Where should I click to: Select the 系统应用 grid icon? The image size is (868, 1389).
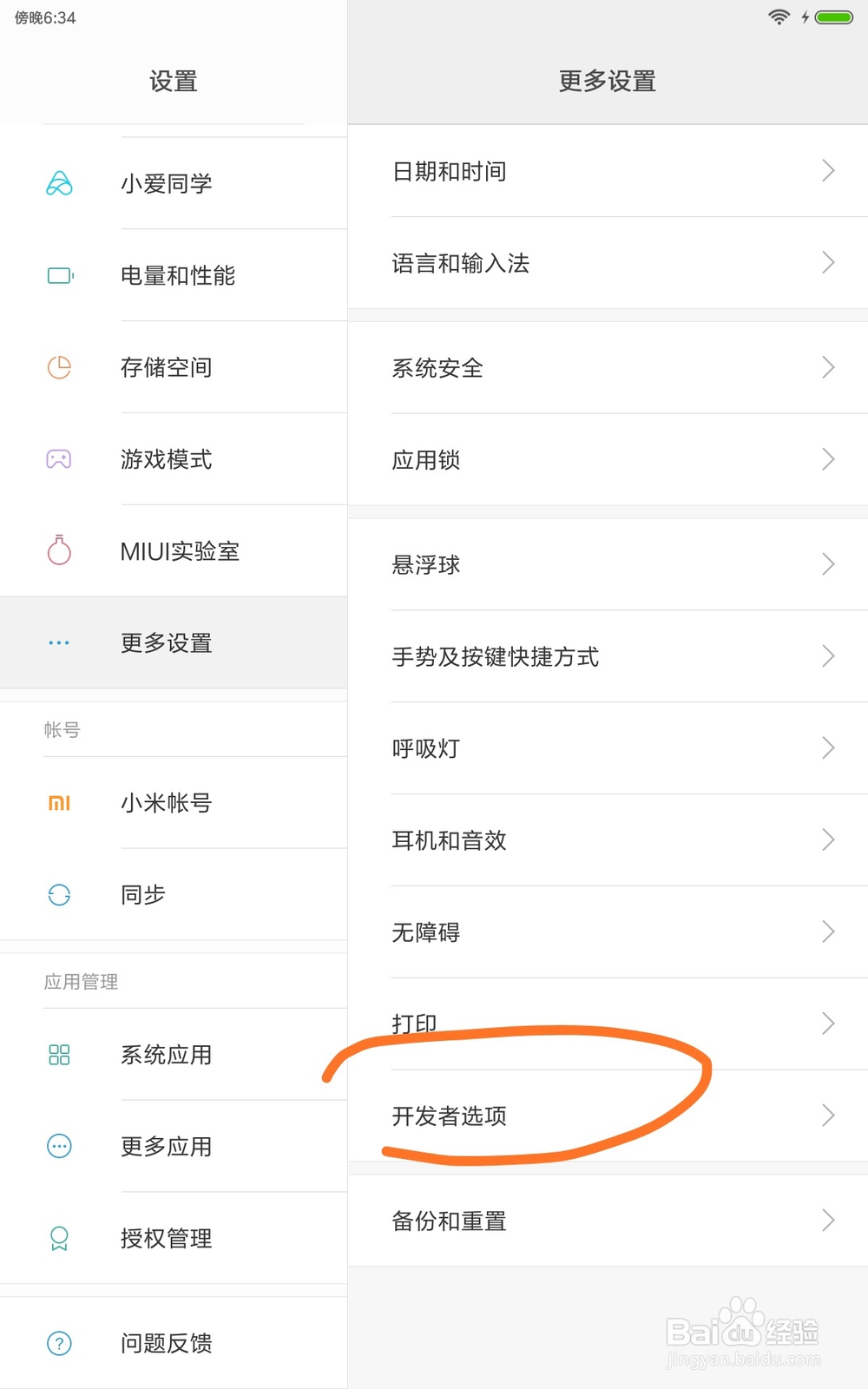tap(58, 1056)
